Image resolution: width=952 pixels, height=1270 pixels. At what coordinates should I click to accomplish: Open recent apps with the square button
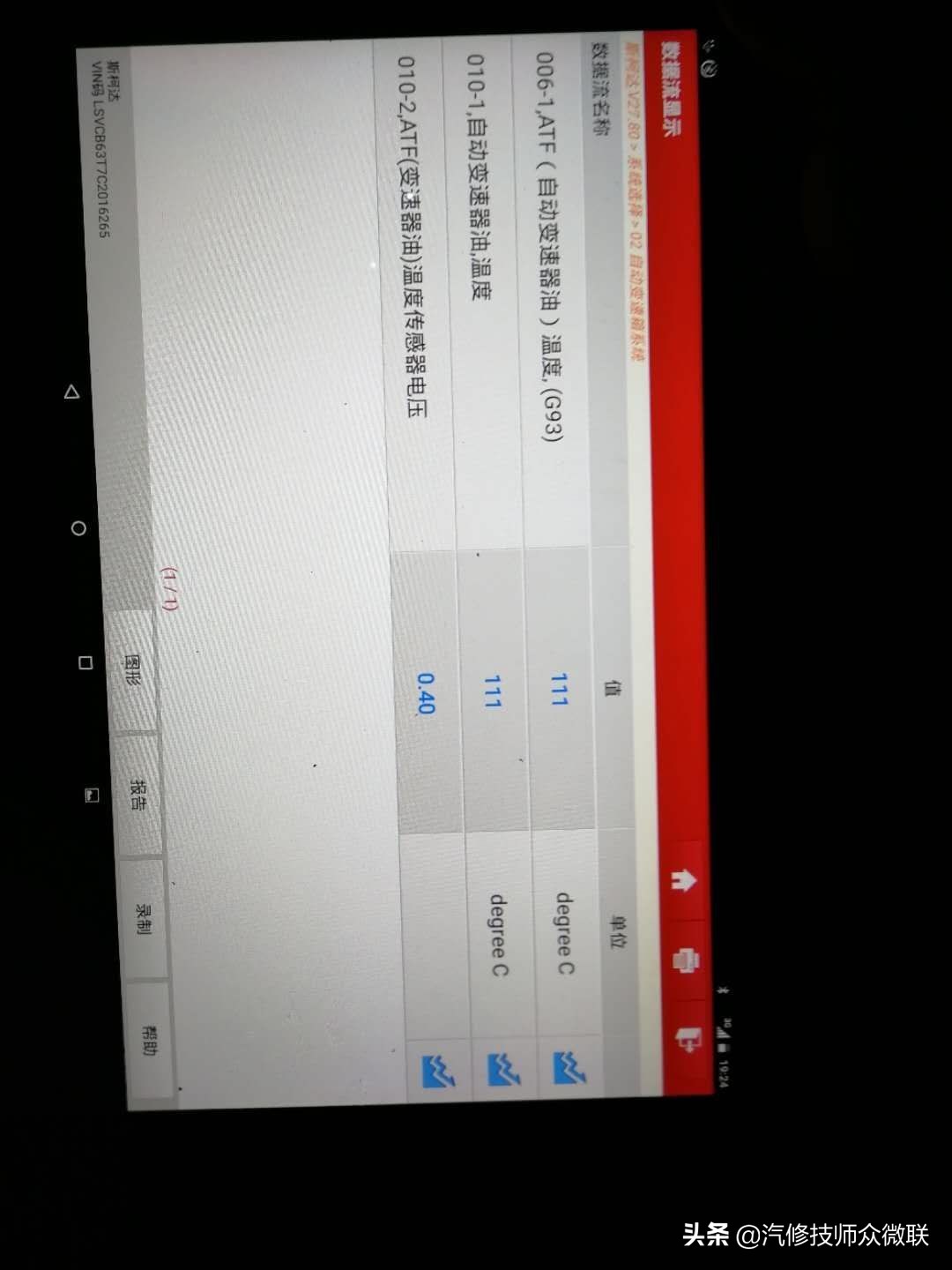point(85,663)
